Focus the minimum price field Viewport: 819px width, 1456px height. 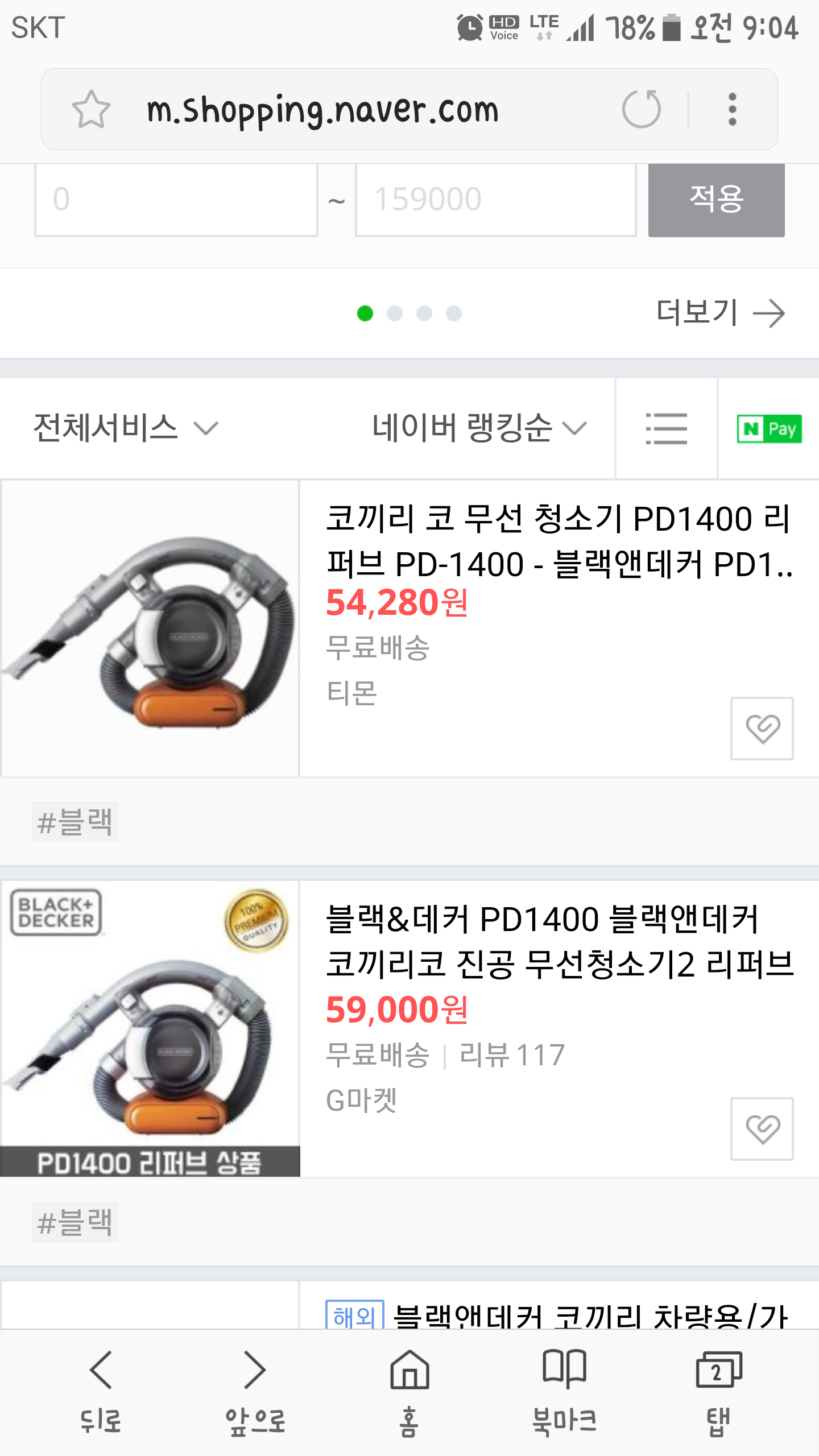pyautogui.click(x=176, y=200)
